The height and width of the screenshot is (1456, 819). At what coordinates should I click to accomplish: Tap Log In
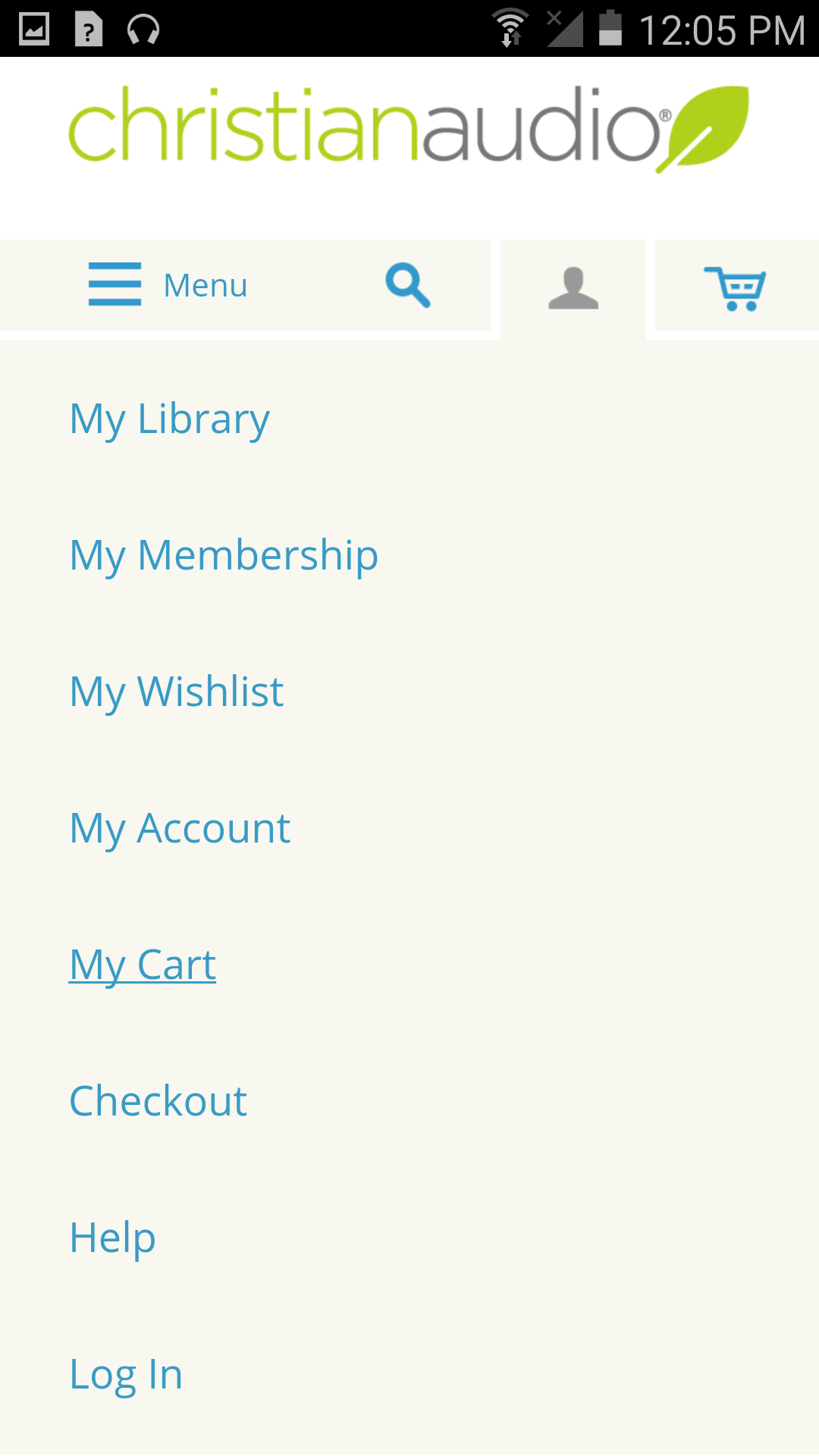(126, 1374)
